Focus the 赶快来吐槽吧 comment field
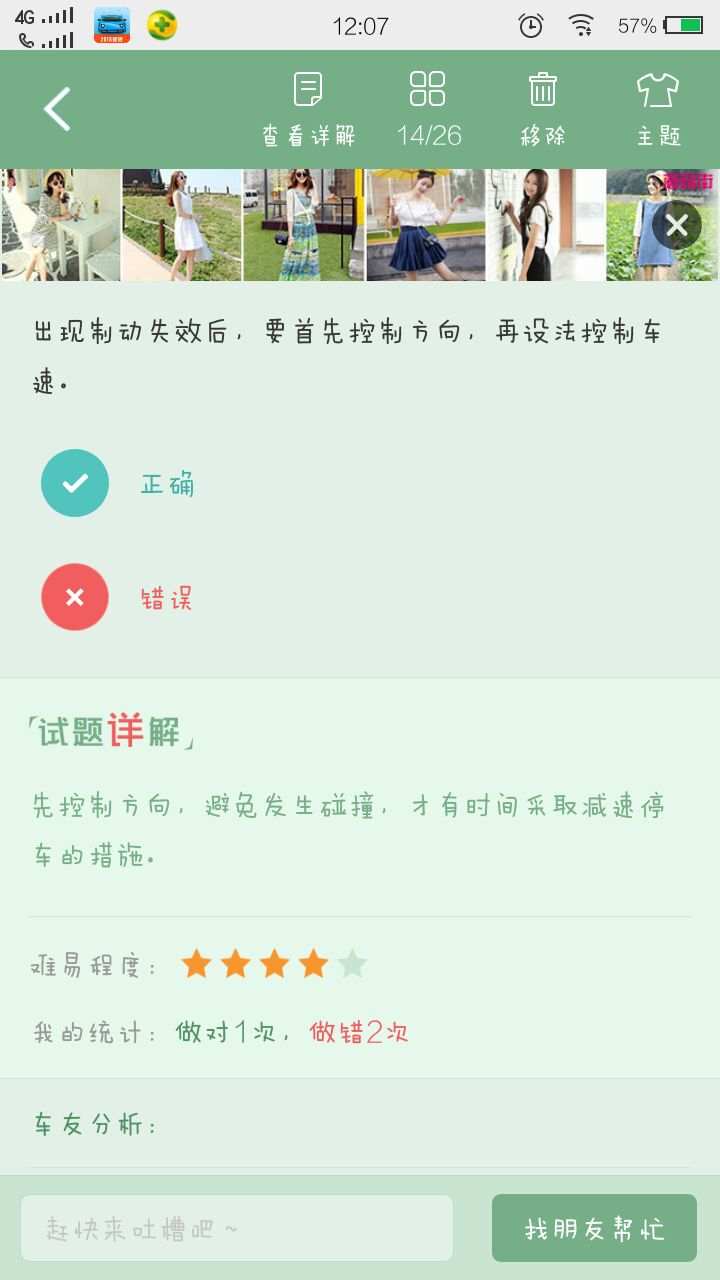The height and width of the screenshot is (1280, 720). [x=236, y=1228]
